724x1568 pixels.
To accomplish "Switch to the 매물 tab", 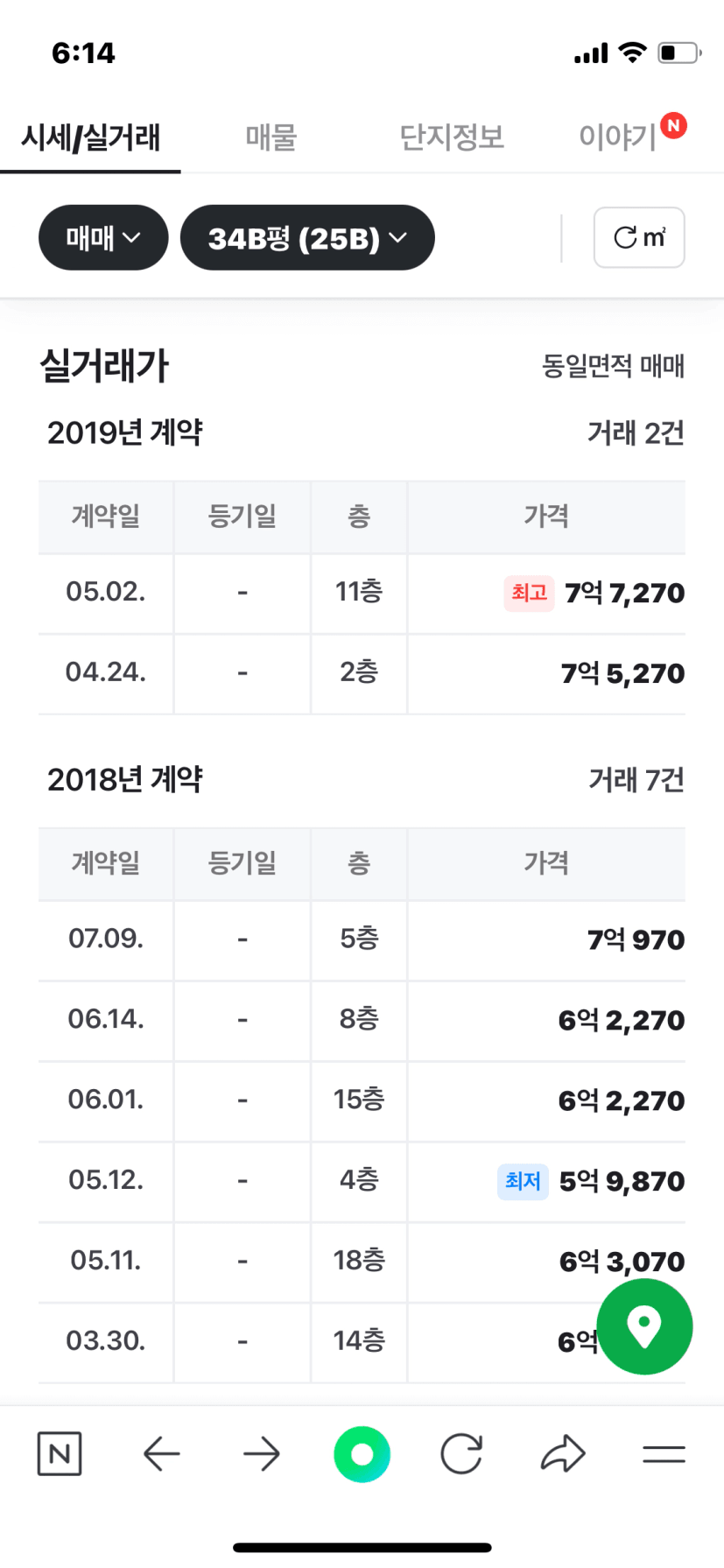I will tap(271, 137).
